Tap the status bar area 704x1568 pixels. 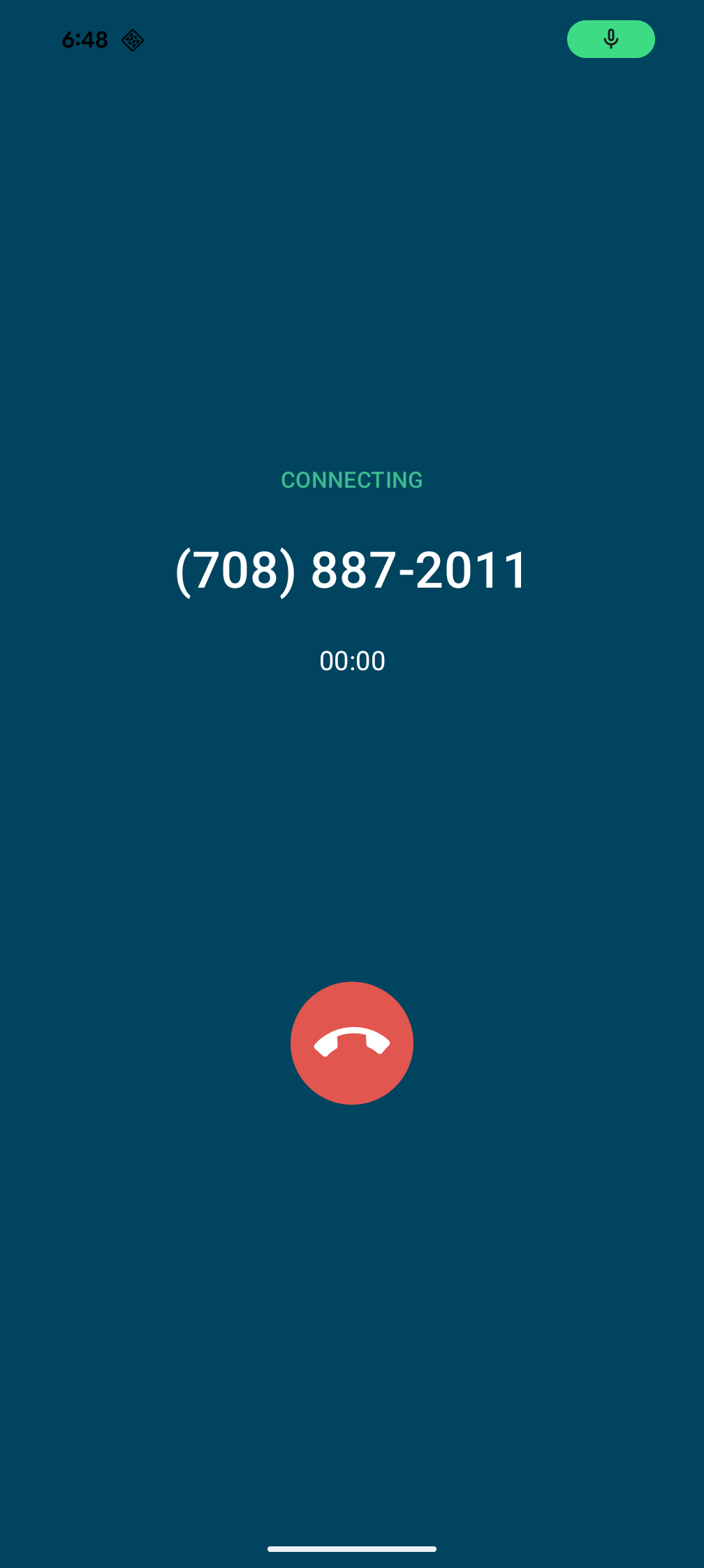[x=352, y=40]
